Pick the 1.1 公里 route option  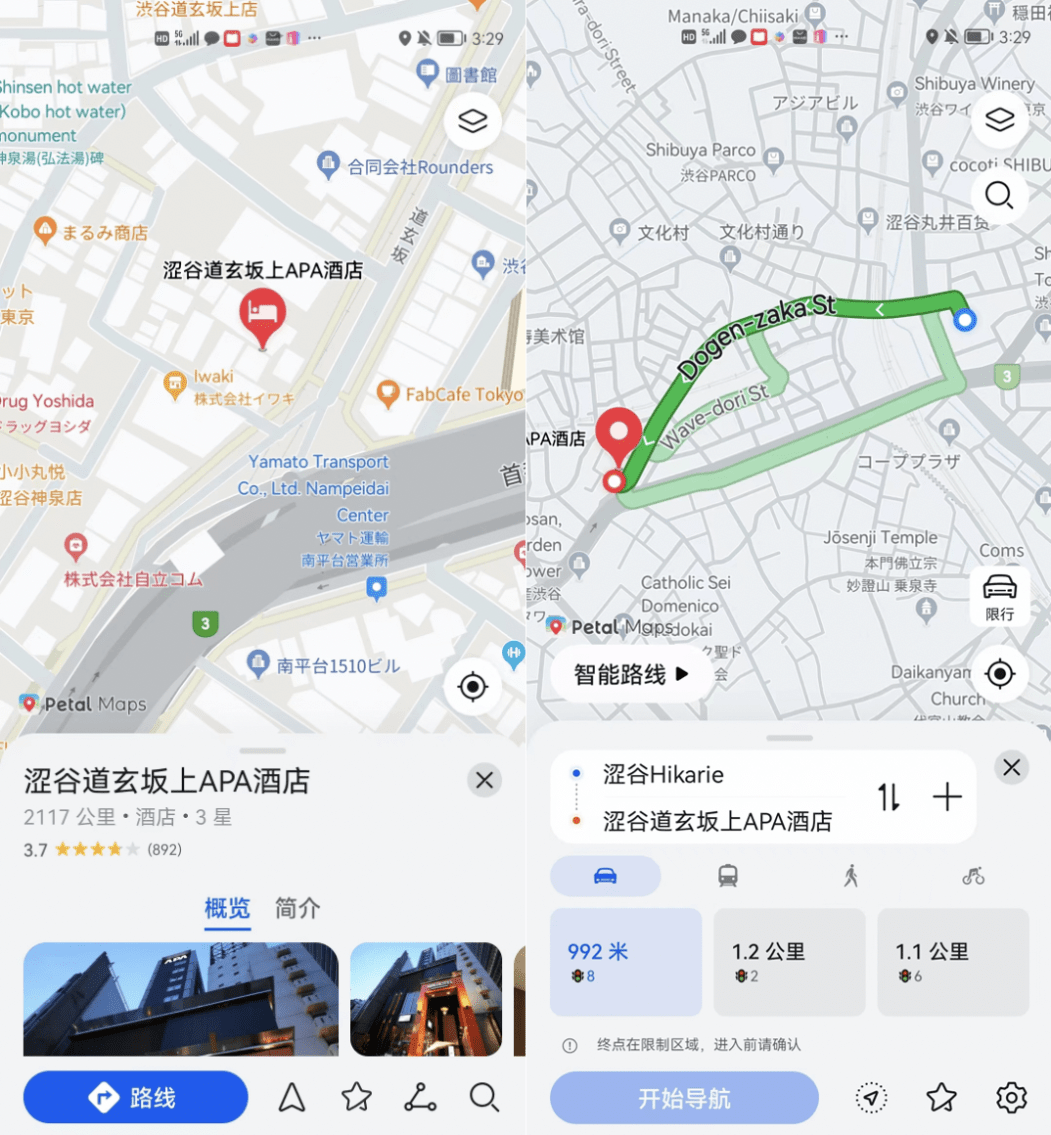[952, 961]
